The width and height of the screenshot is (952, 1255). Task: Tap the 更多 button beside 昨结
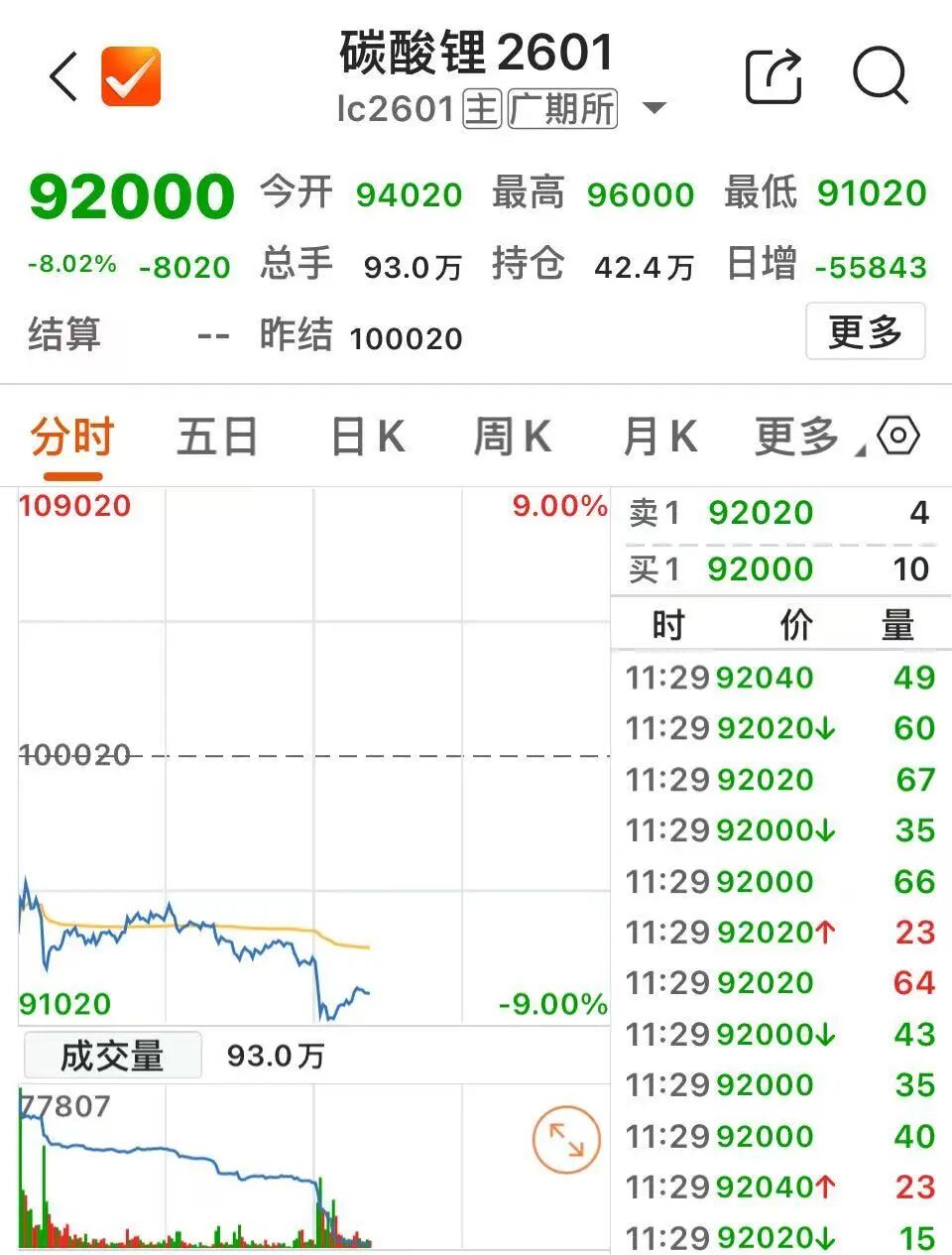tap(865, 331)
